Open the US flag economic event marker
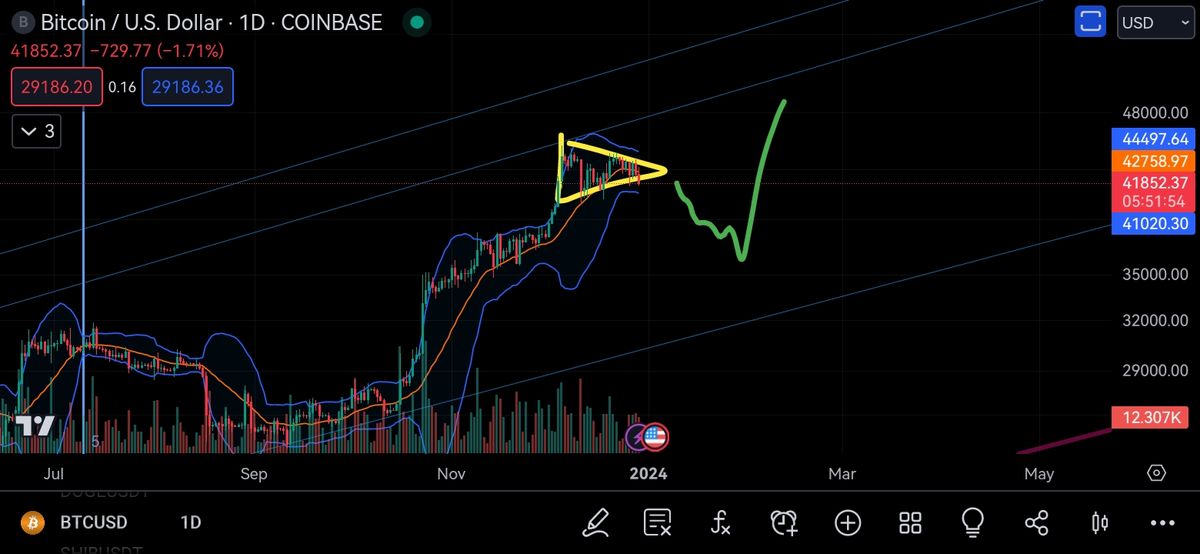 pos(655,437)
